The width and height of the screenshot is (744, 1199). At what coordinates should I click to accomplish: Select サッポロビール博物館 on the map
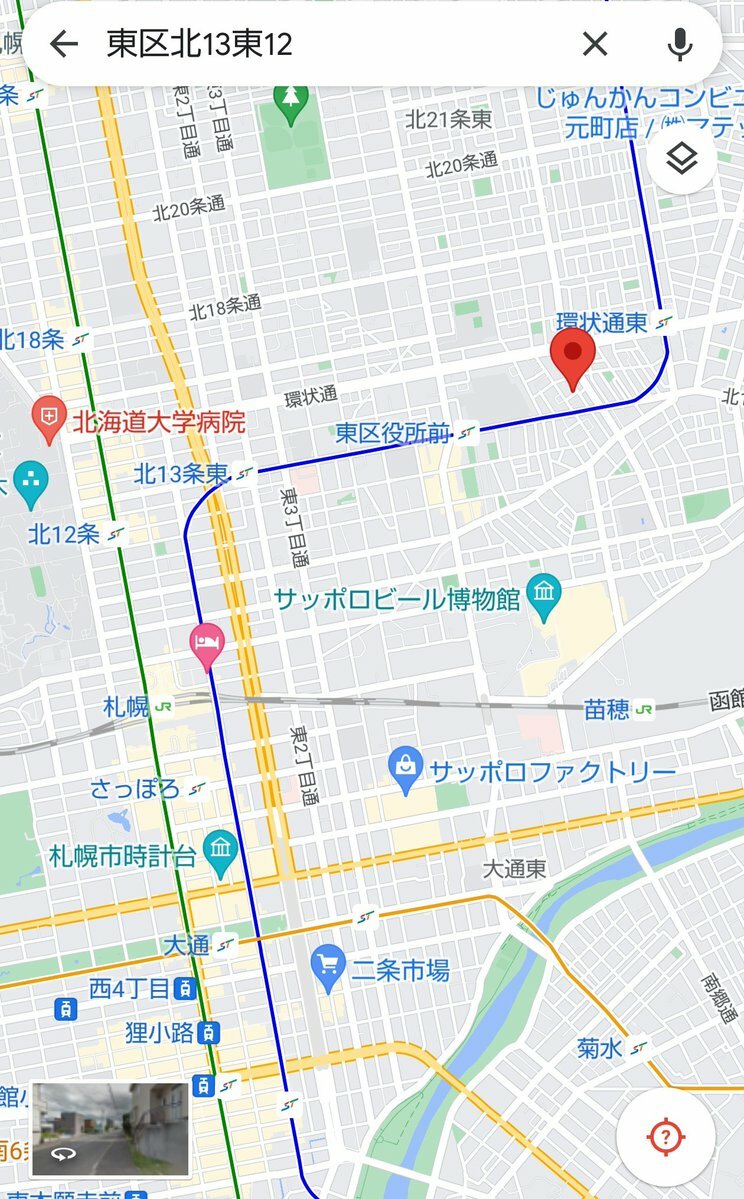pyautogui.click(x=544, y=596)
